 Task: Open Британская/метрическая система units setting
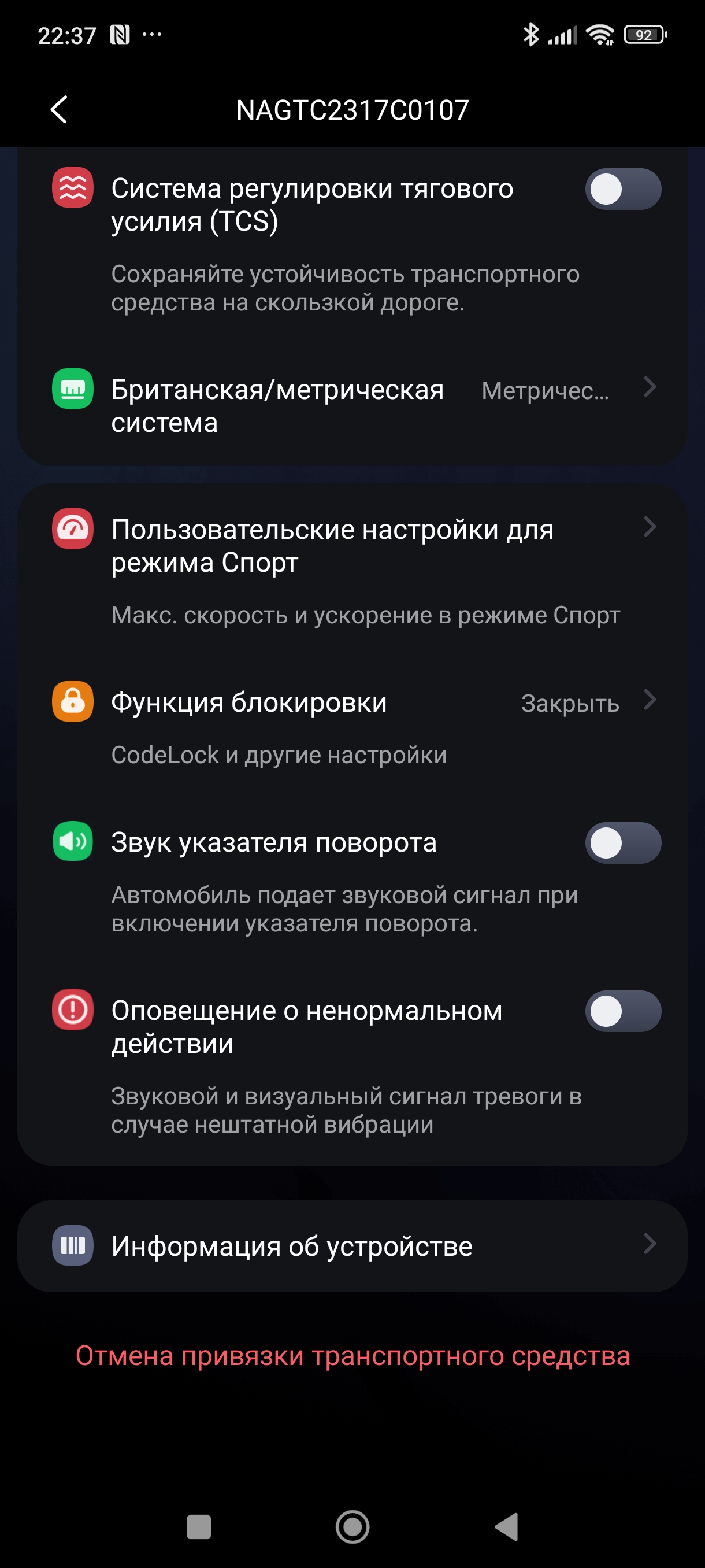coord(353,405)
